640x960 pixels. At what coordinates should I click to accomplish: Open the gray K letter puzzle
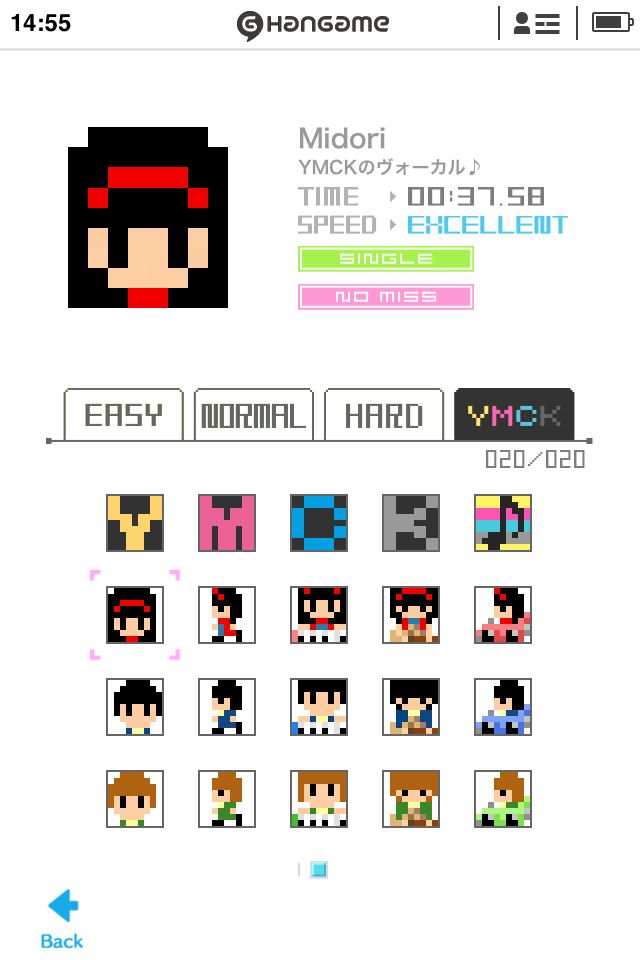(411, 523)
